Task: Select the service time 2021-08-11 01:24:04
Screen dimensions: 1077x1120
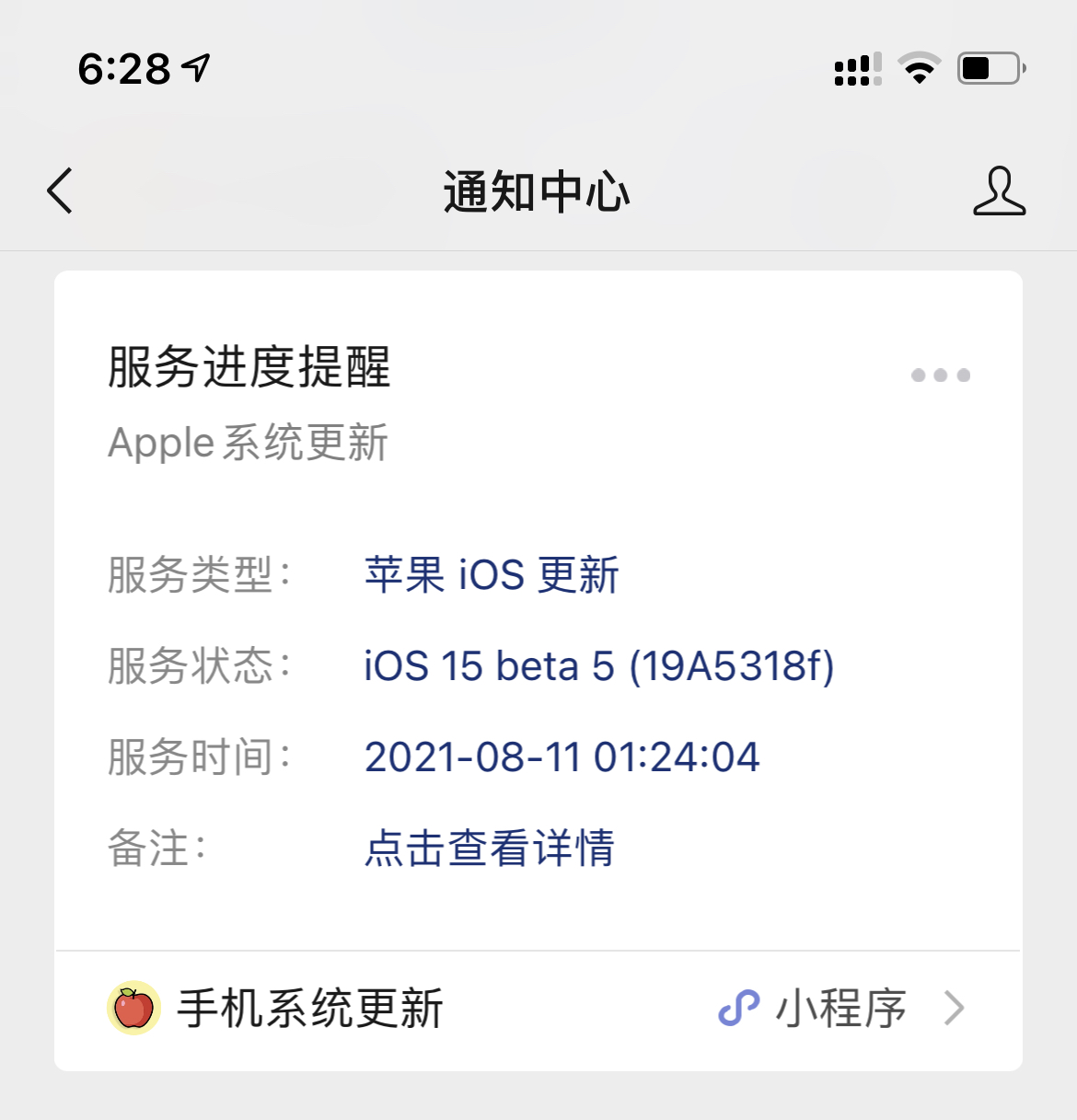Action: point(562,757)
